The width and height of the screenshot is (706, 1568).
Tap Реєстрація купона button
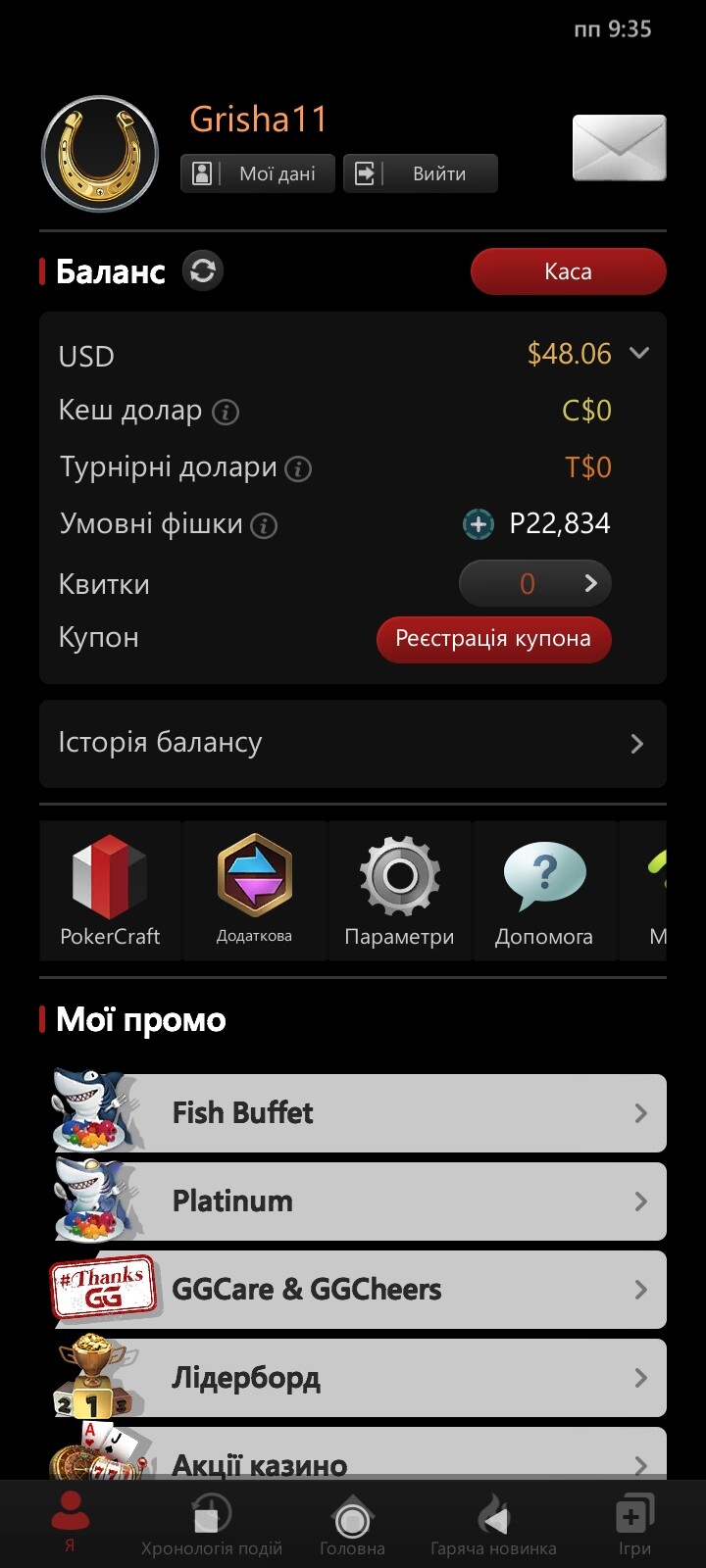tap(494, 639)
